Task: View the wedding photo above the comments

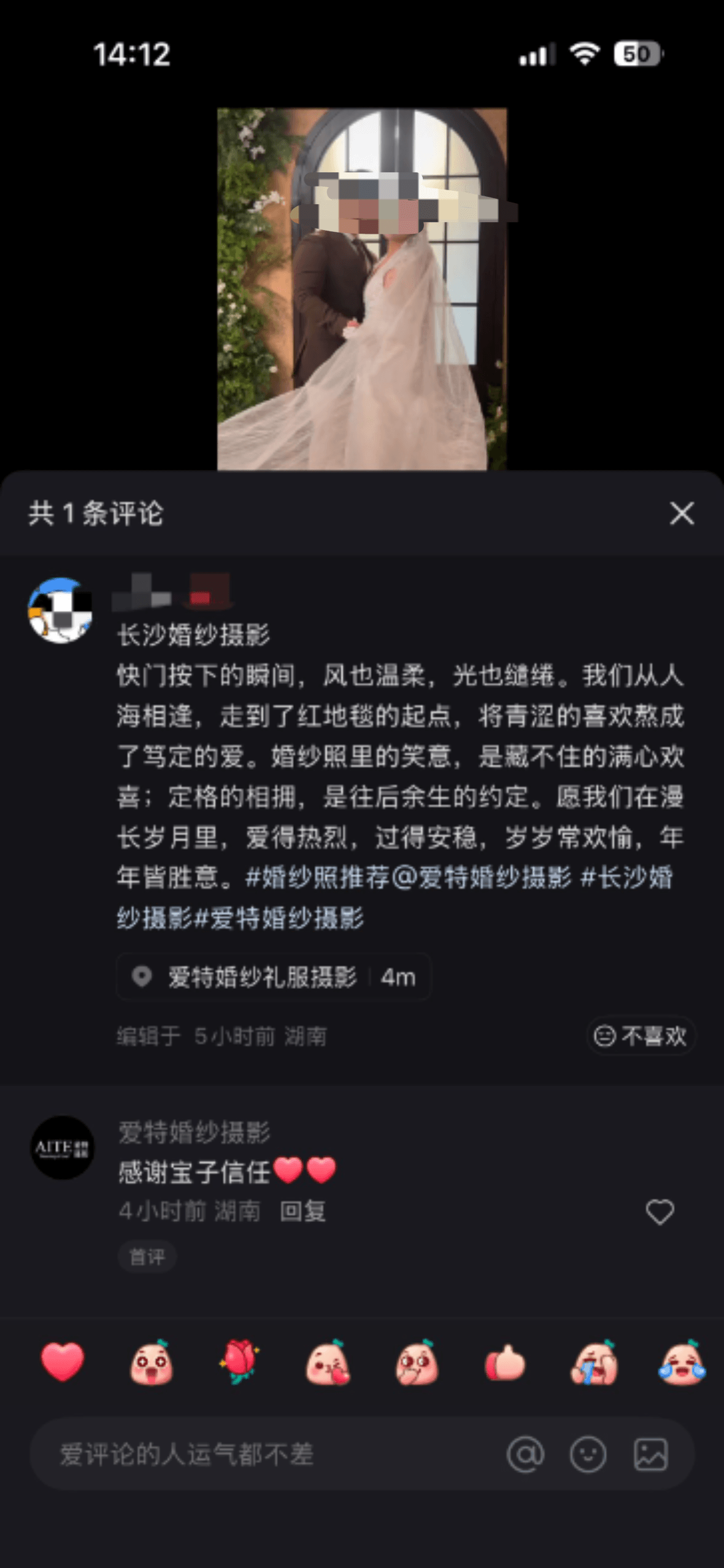Action: click(x=362, y=288)
